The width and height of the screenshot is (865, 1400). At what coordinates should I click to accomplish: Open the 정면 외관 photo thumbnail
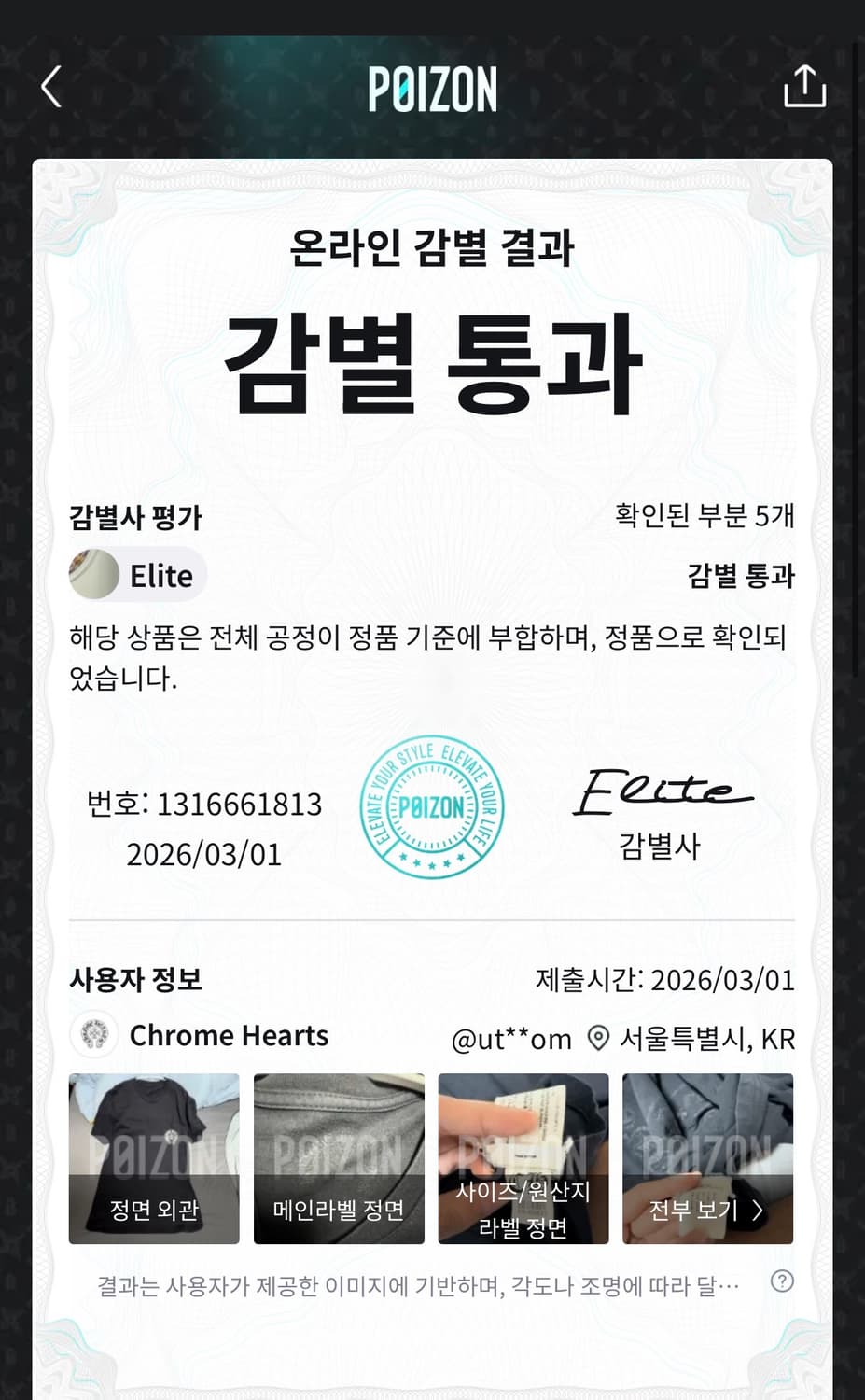click(153, 1158)
